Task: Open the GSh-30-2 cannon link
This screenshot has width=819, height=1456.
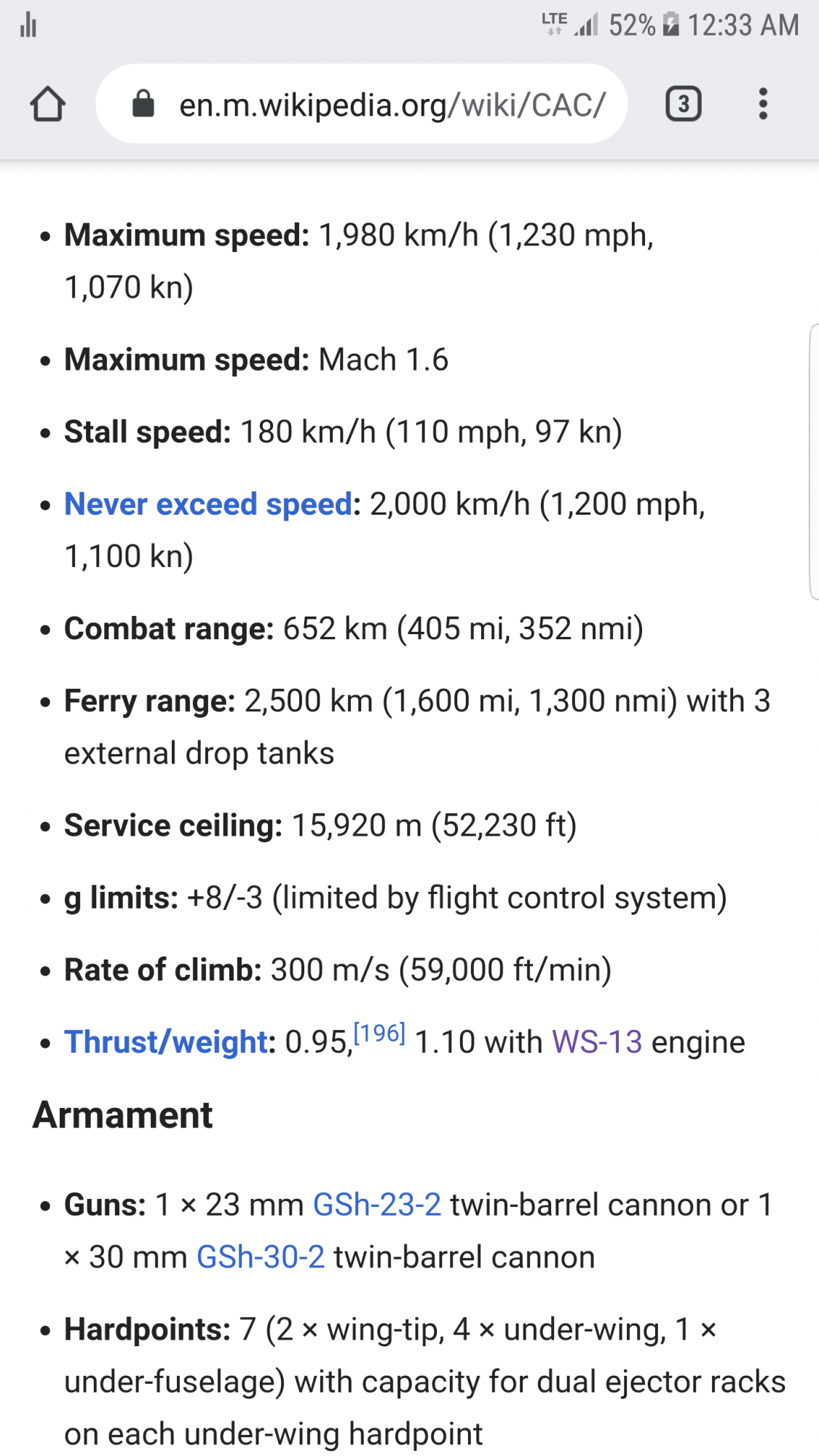Action: (261, 1257)
